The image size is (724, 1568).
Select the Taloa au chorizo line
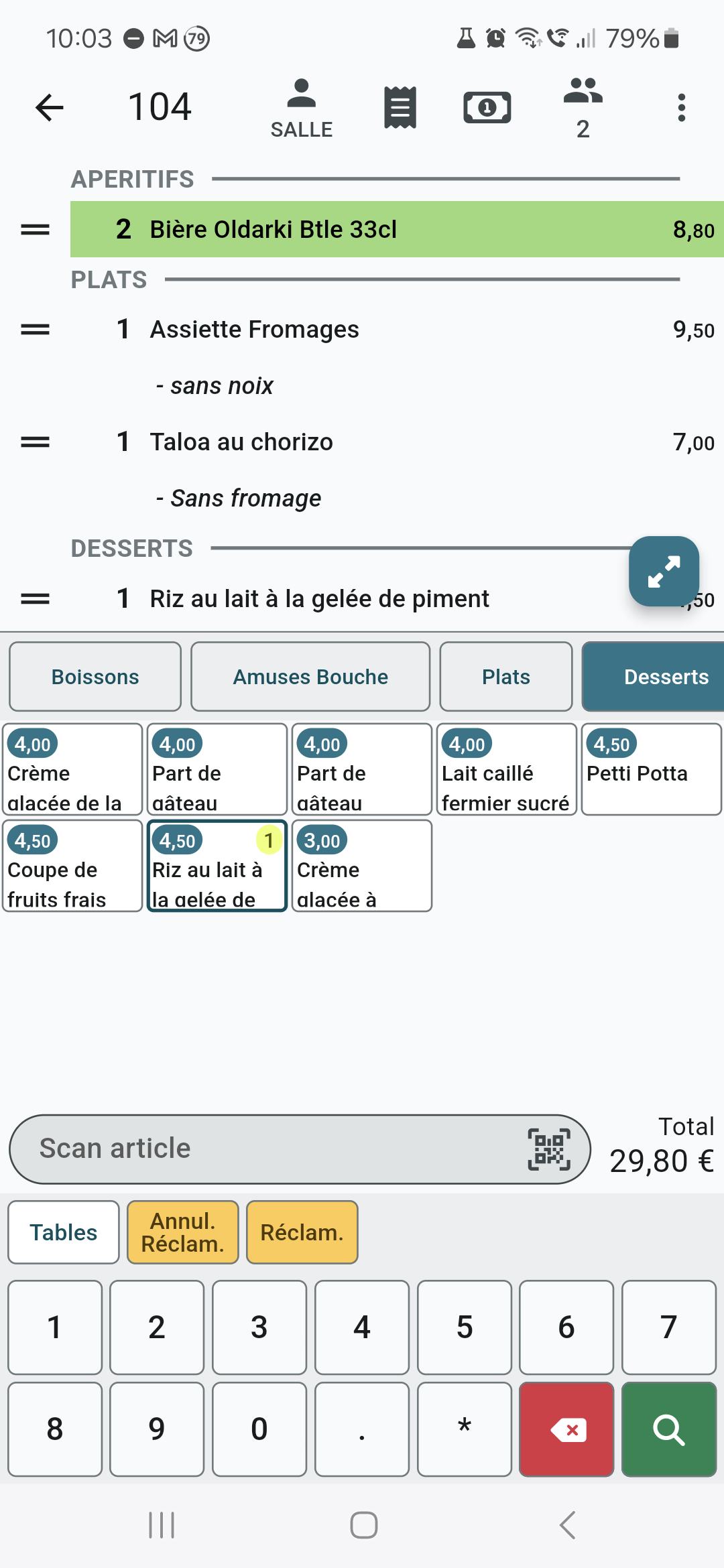coord(397,442)
